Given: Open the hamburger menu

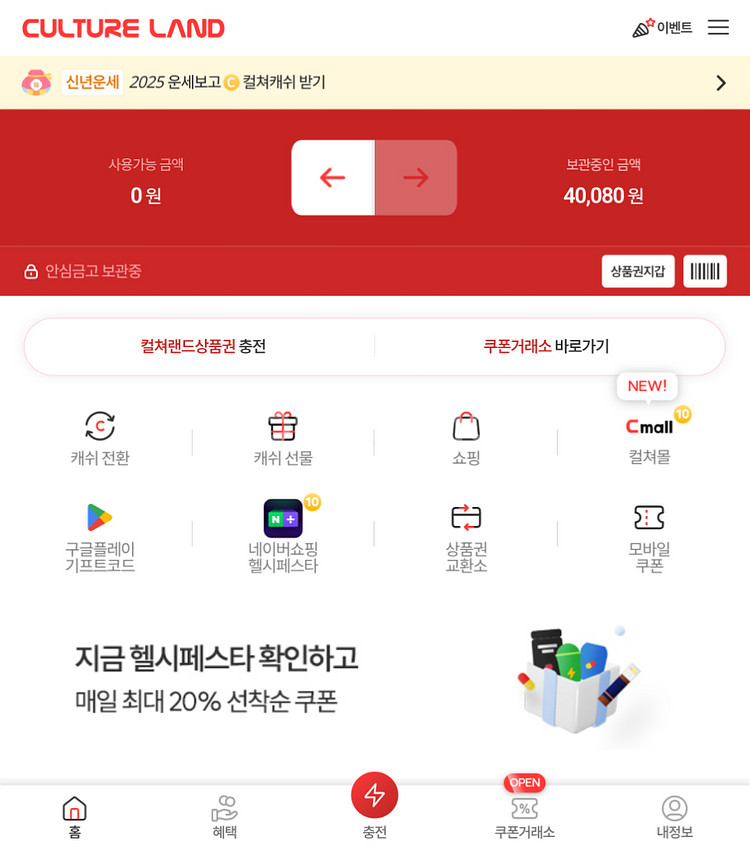Looking at the screenshot, I should [718, 27].
